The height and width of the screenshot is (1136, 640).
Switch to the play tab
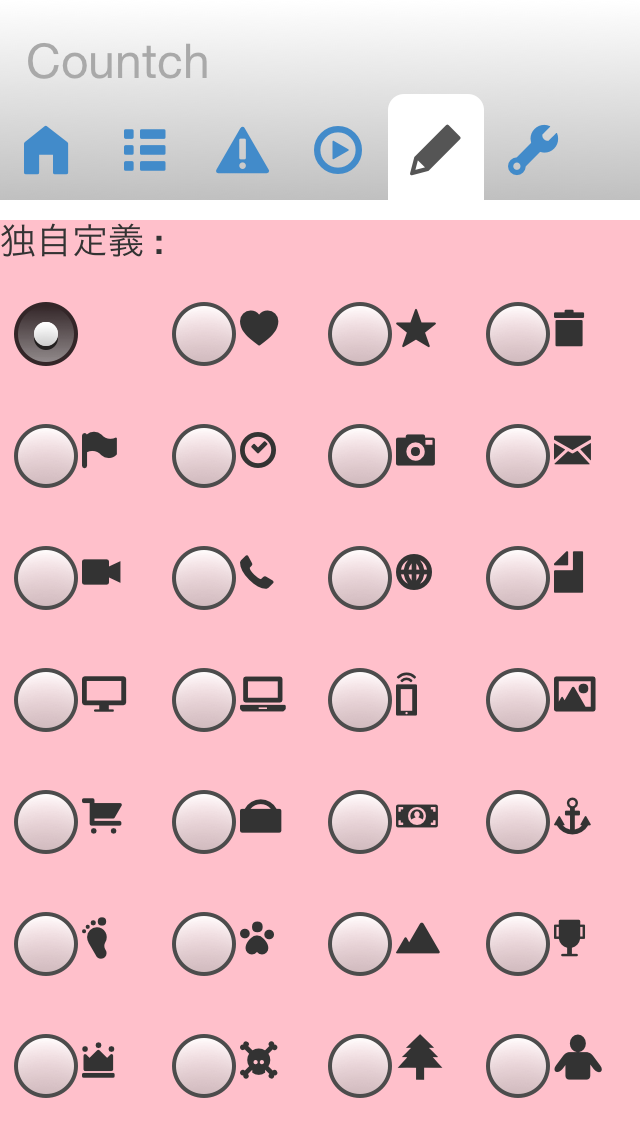coord(338,151)
